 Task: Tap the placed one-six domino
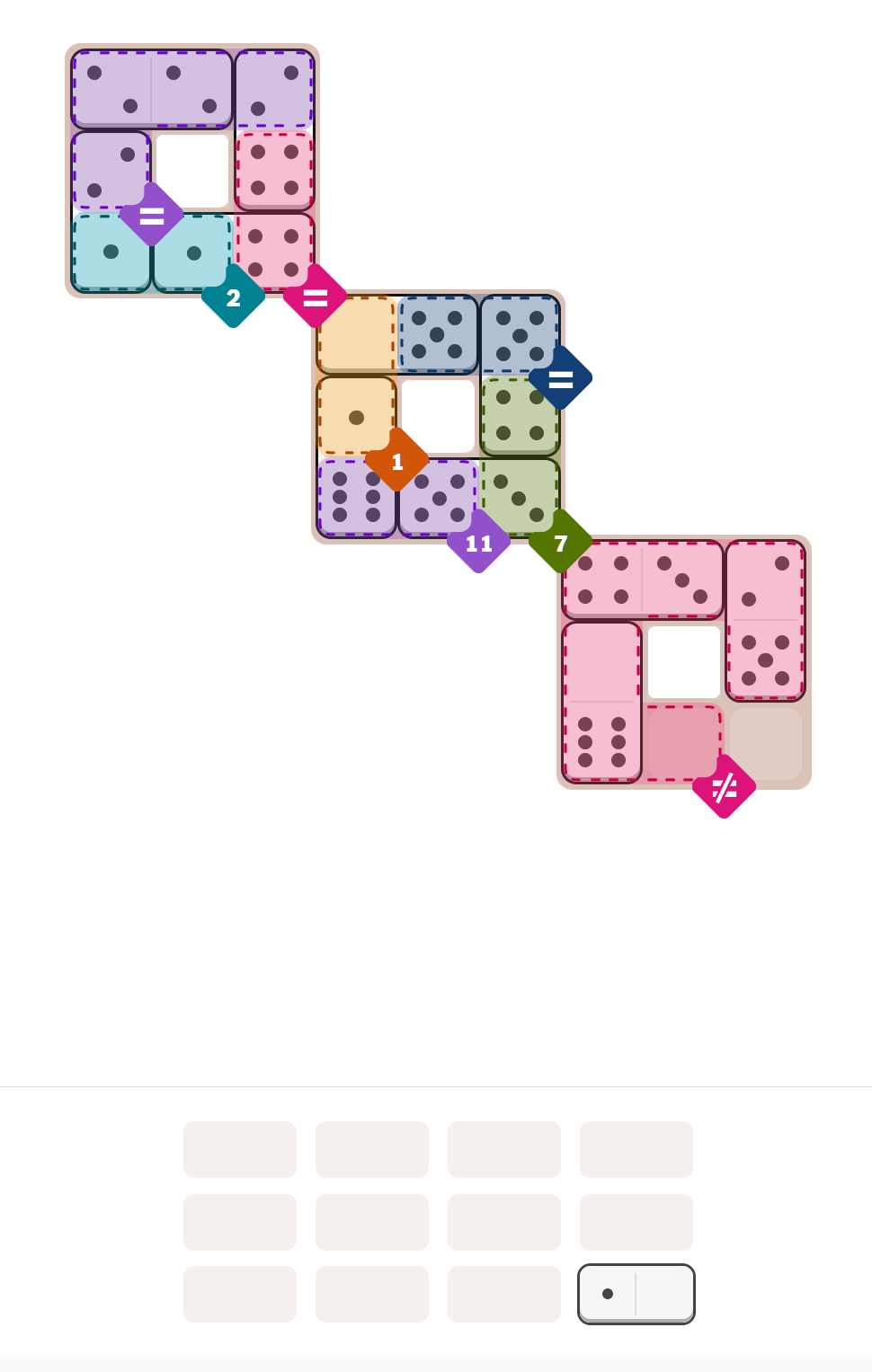pyautogui.click(x=357, y=457)
